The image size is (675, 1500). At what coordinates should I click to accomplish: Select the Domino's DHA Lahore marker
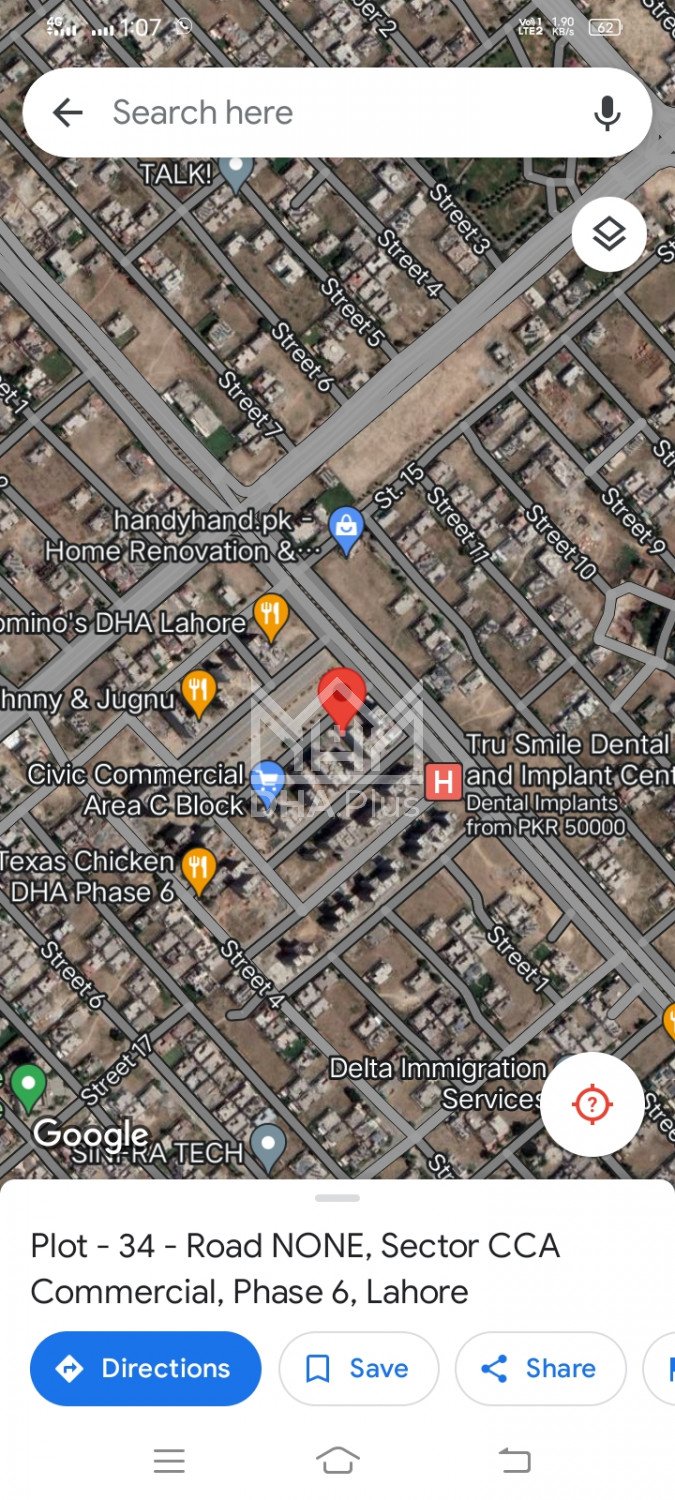271,615
